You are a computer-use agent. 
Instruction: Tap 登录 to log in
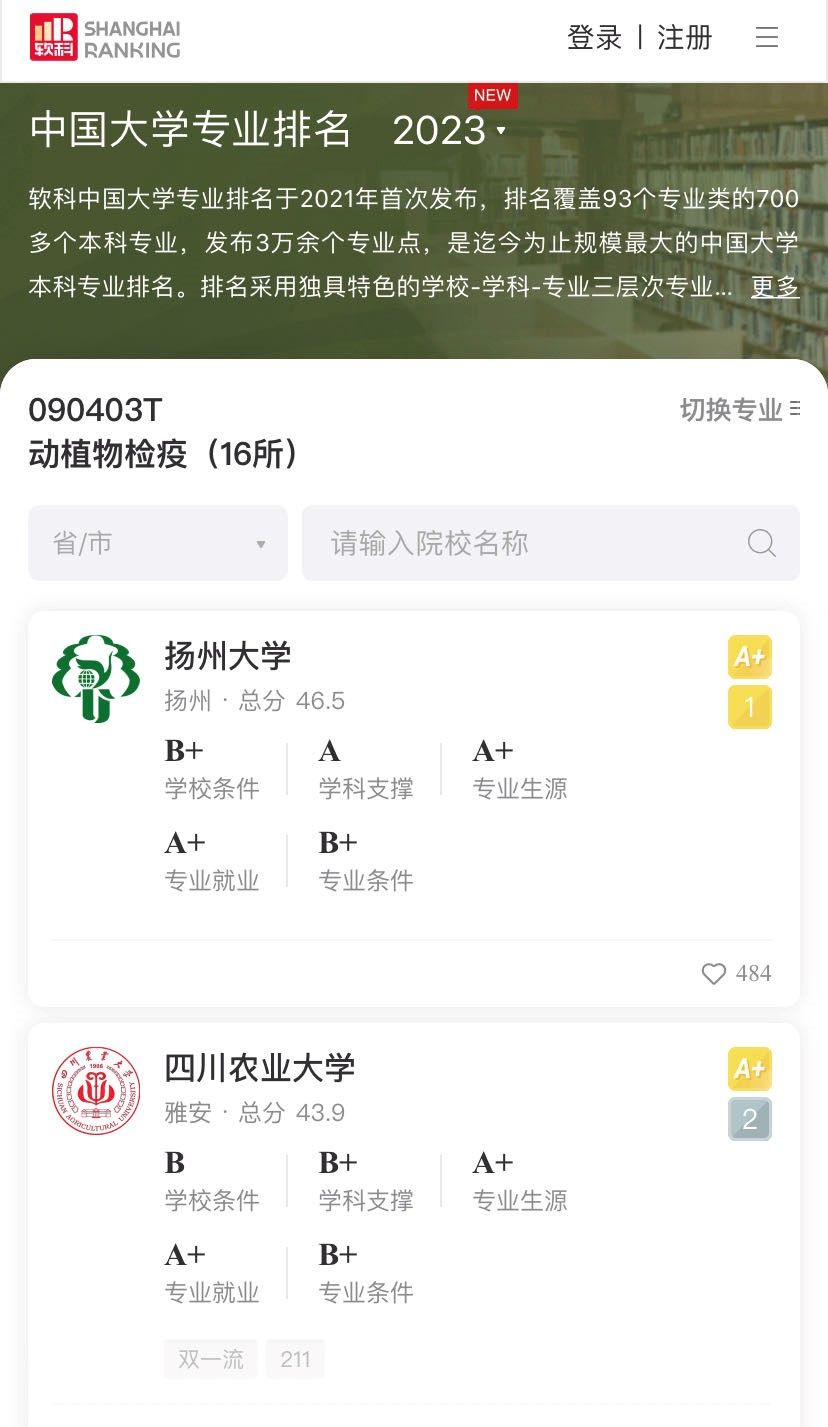click(594, 38)
